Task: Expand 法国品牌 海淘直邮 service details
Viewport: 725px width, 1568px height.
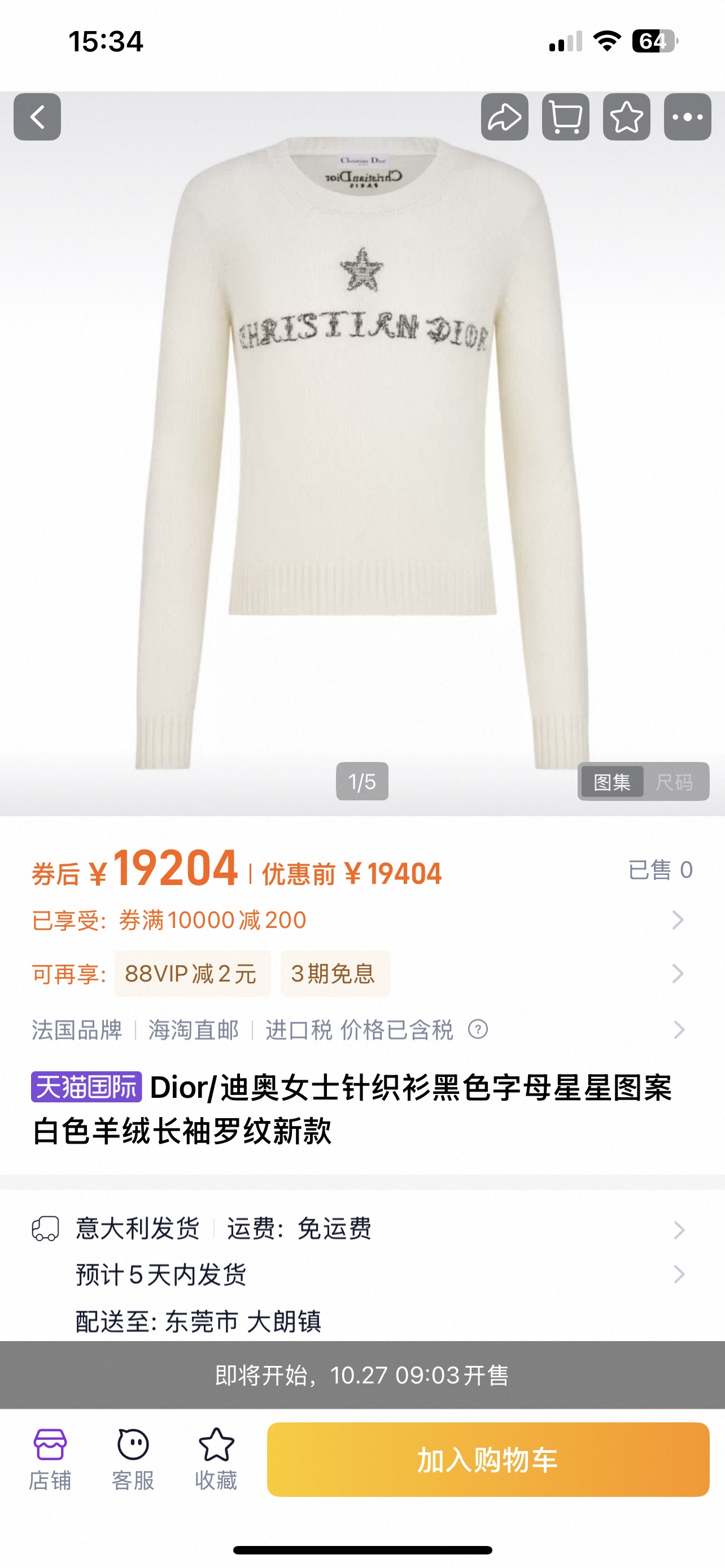Action: point(678,1030)
